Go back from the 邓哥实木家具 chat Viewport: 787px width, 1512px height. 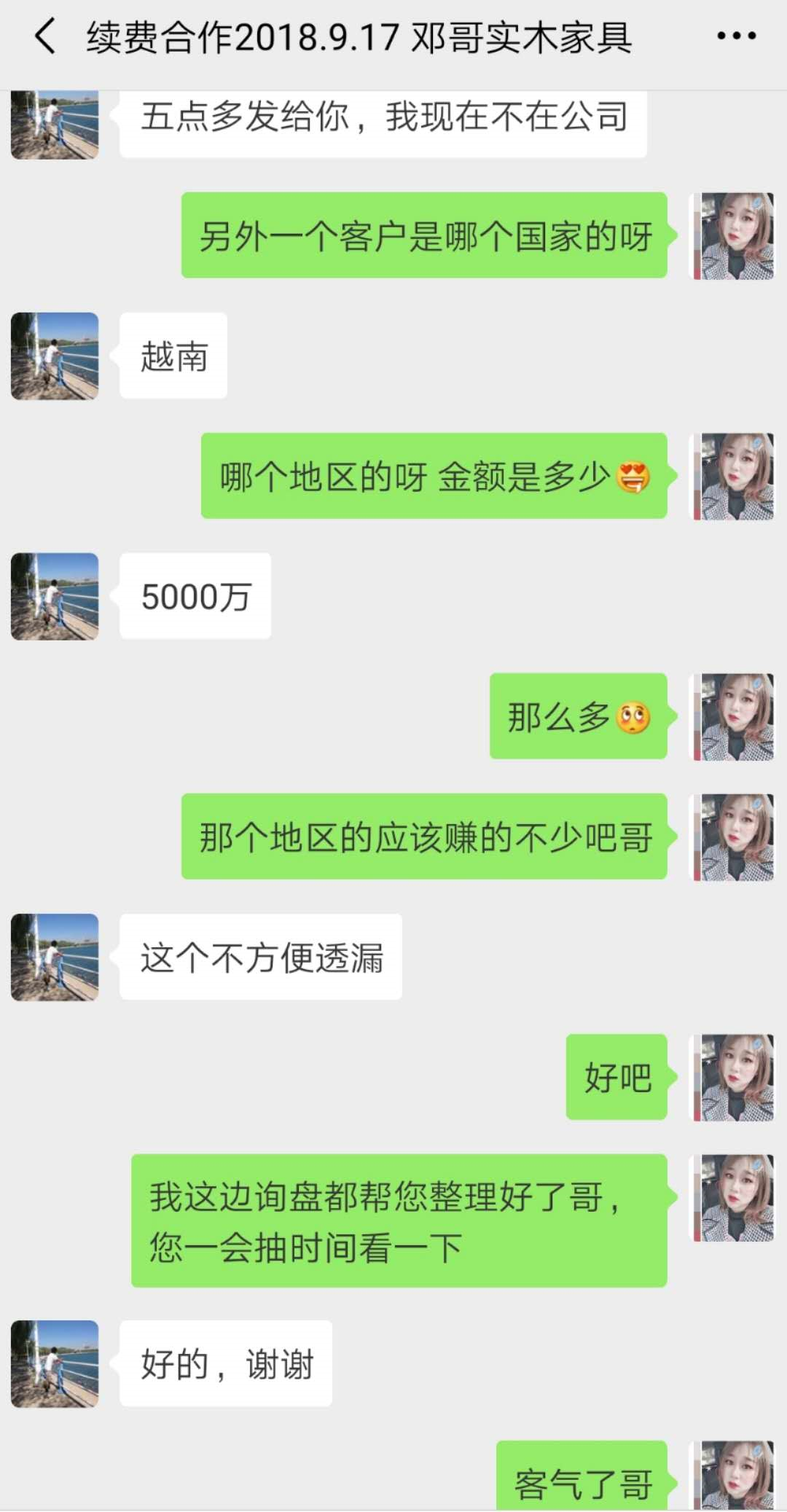pos(45,36)
